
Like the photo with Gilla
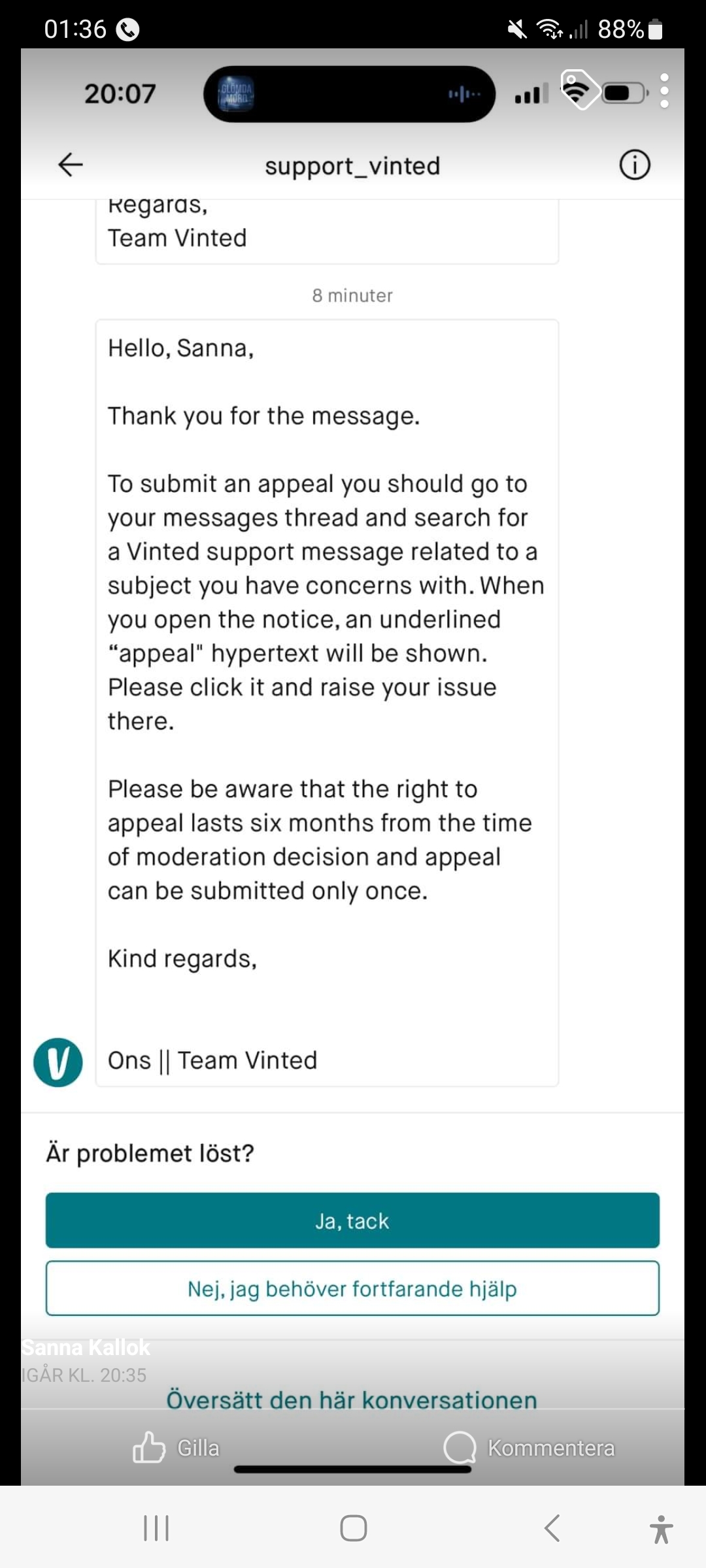[x=176, y=1448]
